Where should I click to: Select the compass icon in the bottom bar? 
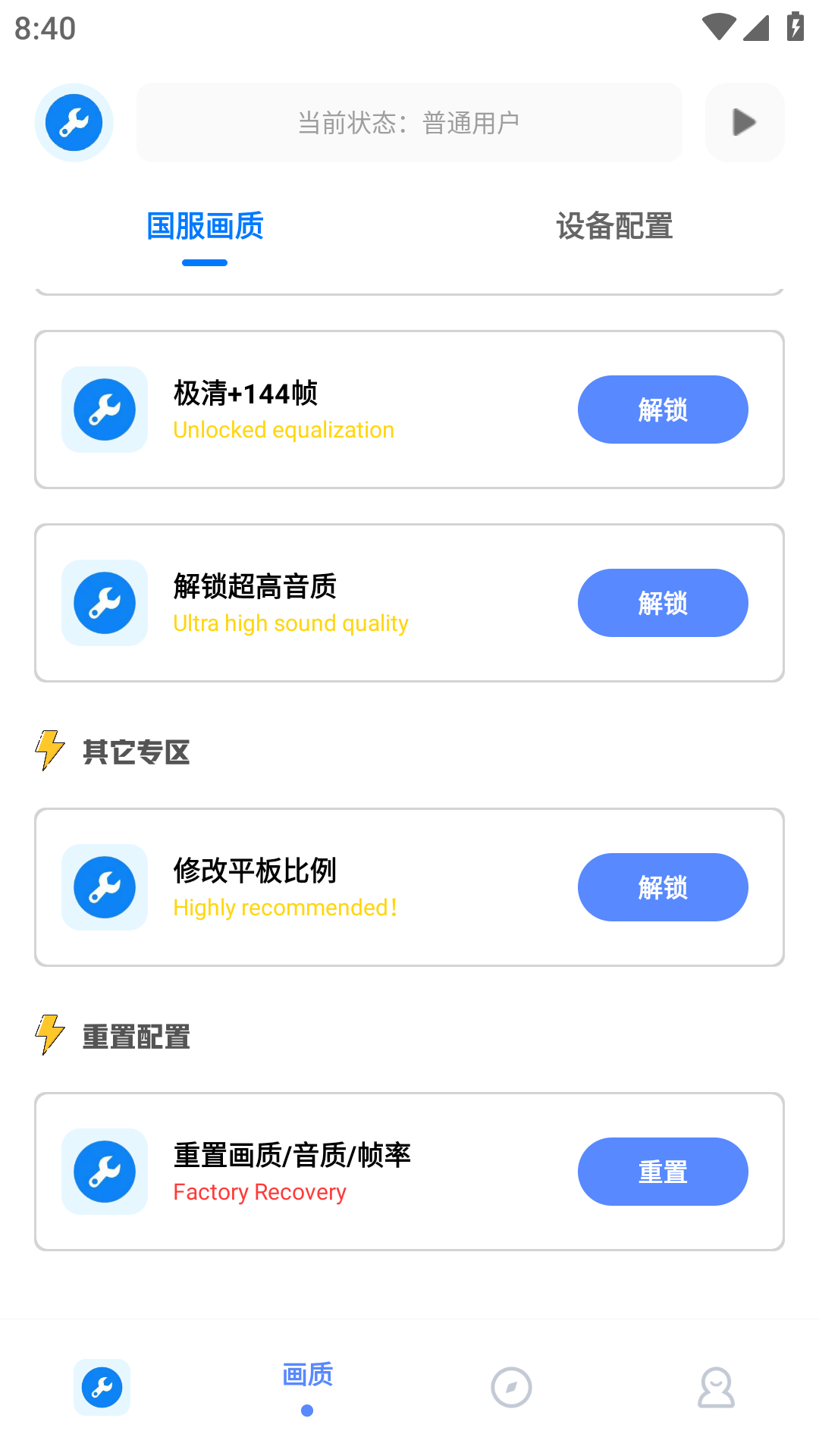[x=511, y=1387]
